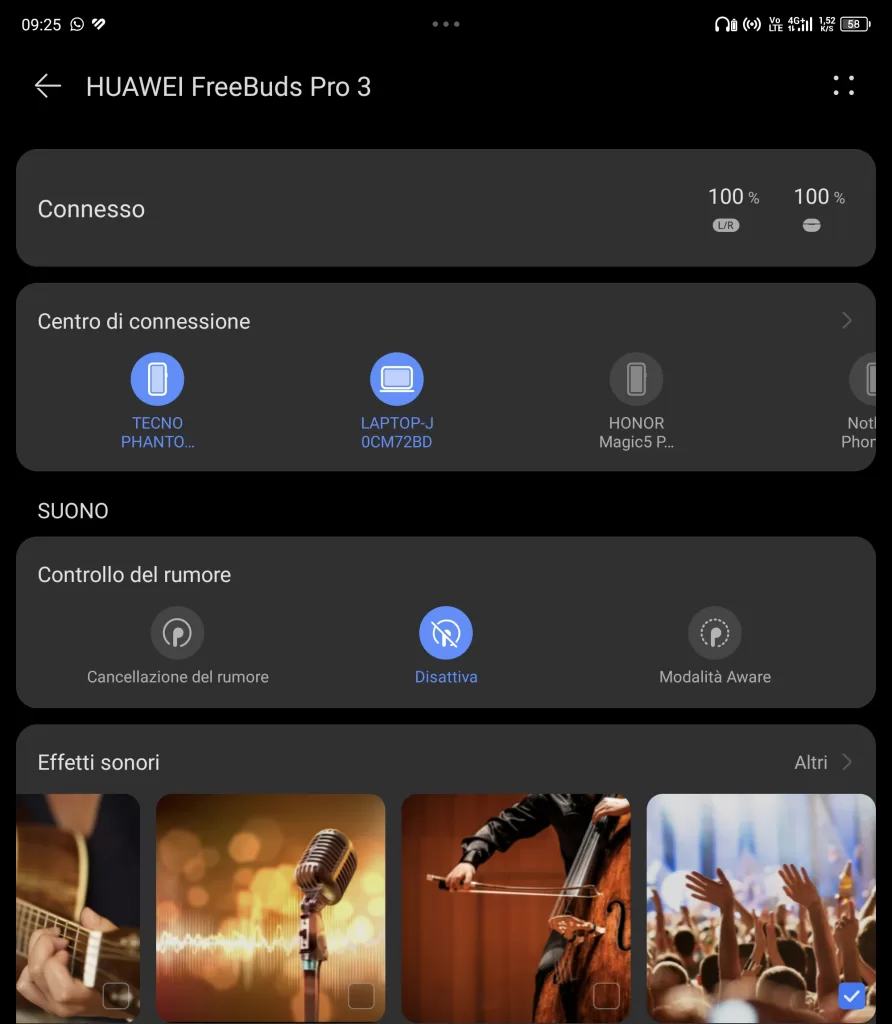Switch to Modalità Aware
The image size is (892, 1024).
point(714,633)
